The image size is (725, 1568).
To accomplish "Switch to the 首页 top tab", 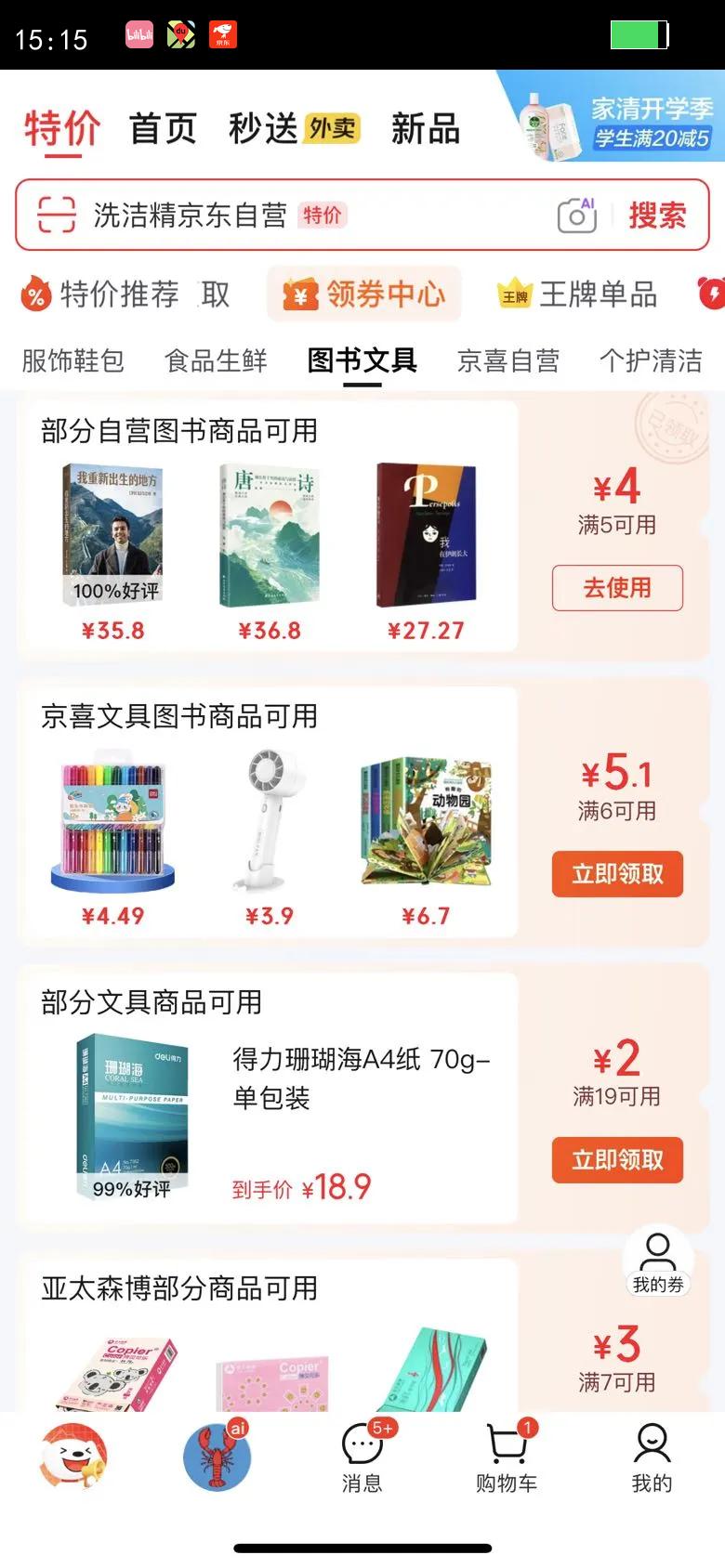I will click(163, 128).
